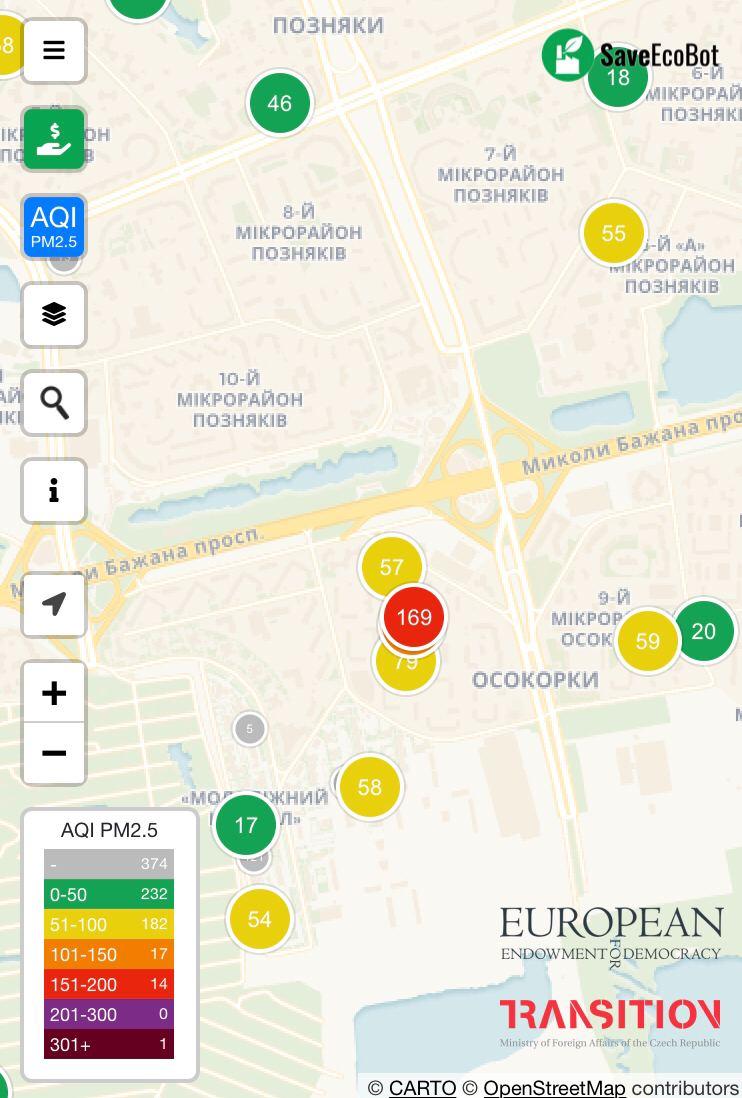The width and height of the screenshot is (742, 1098).
Task: Select the green marker showing 17
Action: click(x=245, y=825)
